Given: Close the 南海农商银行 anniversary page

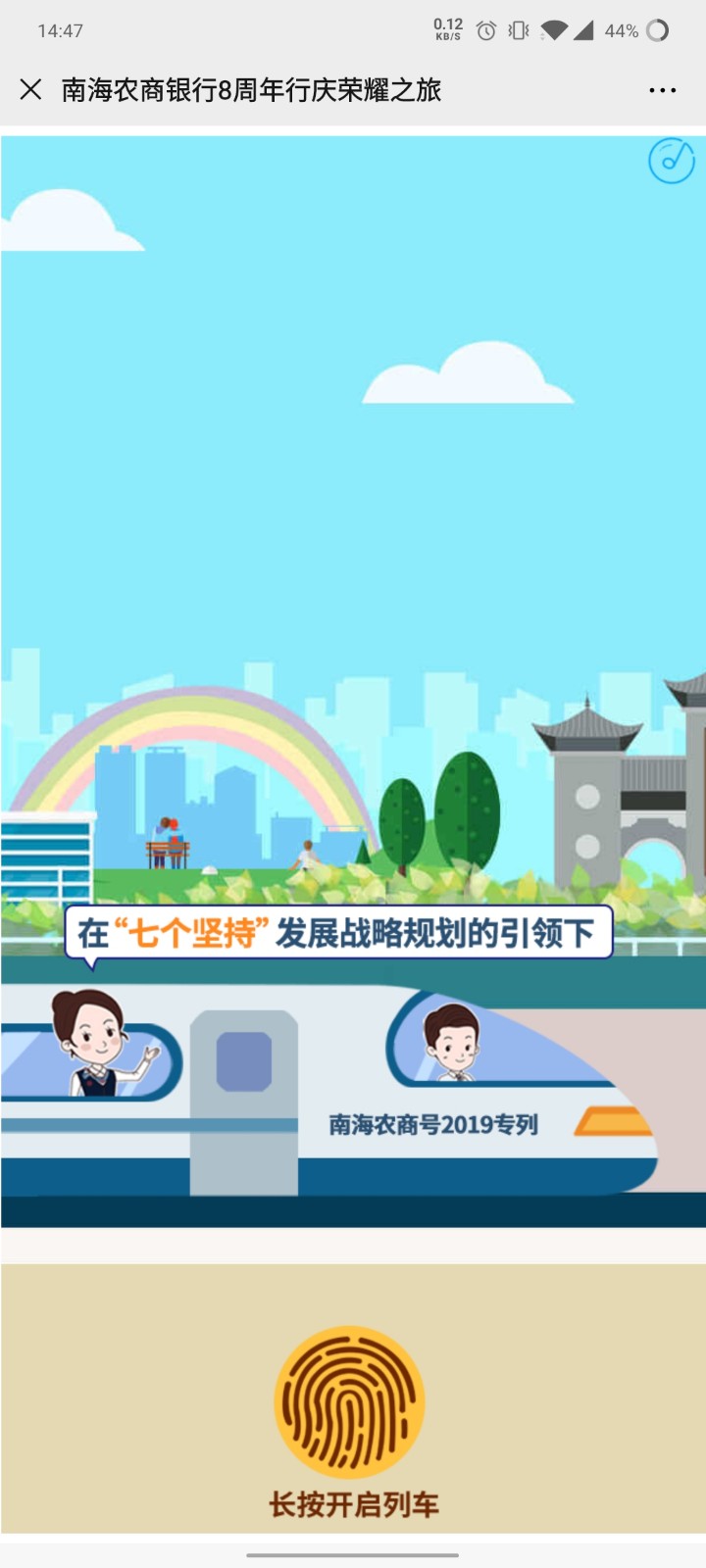Looking at the screenshot, I should [x=30, y=90].
